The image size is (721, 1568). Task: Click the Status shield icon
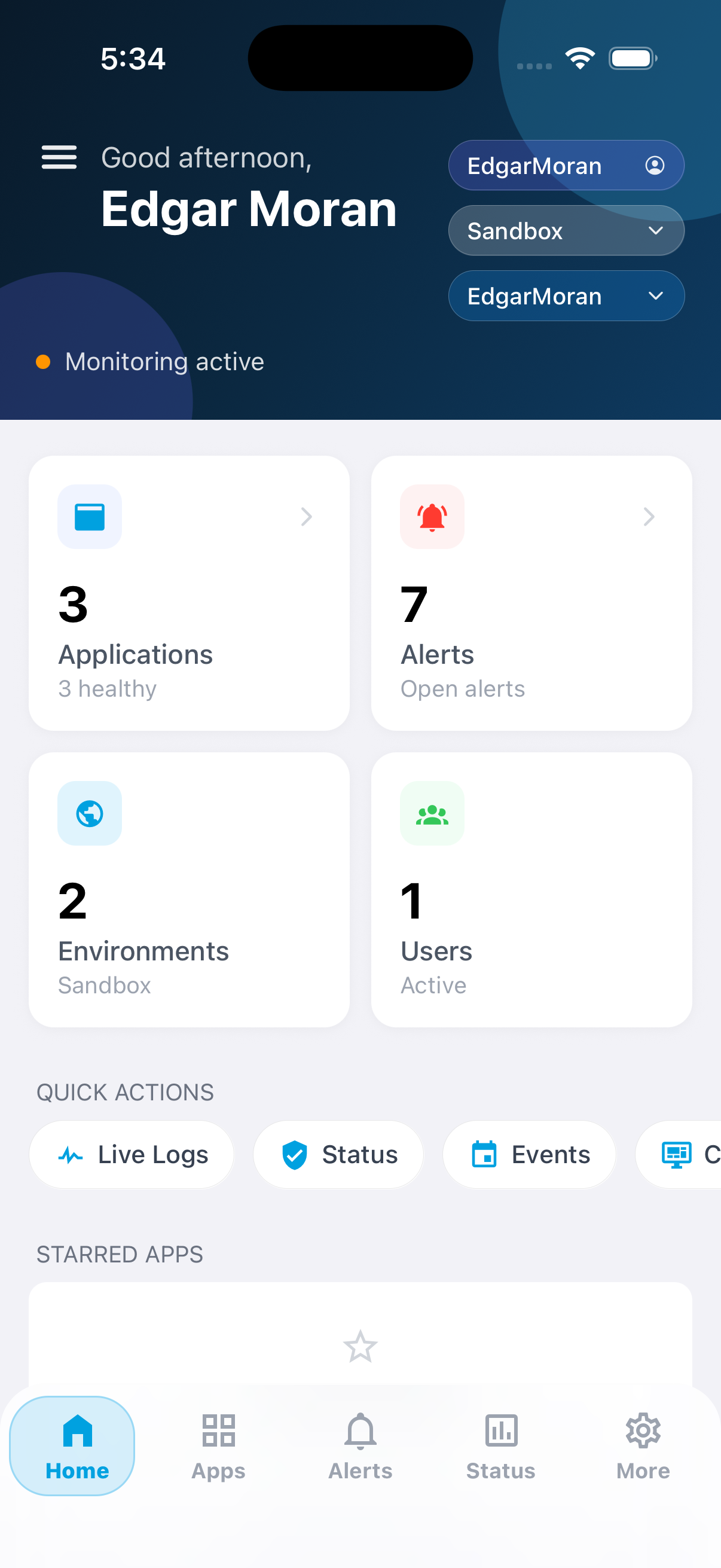[294, 1154]
